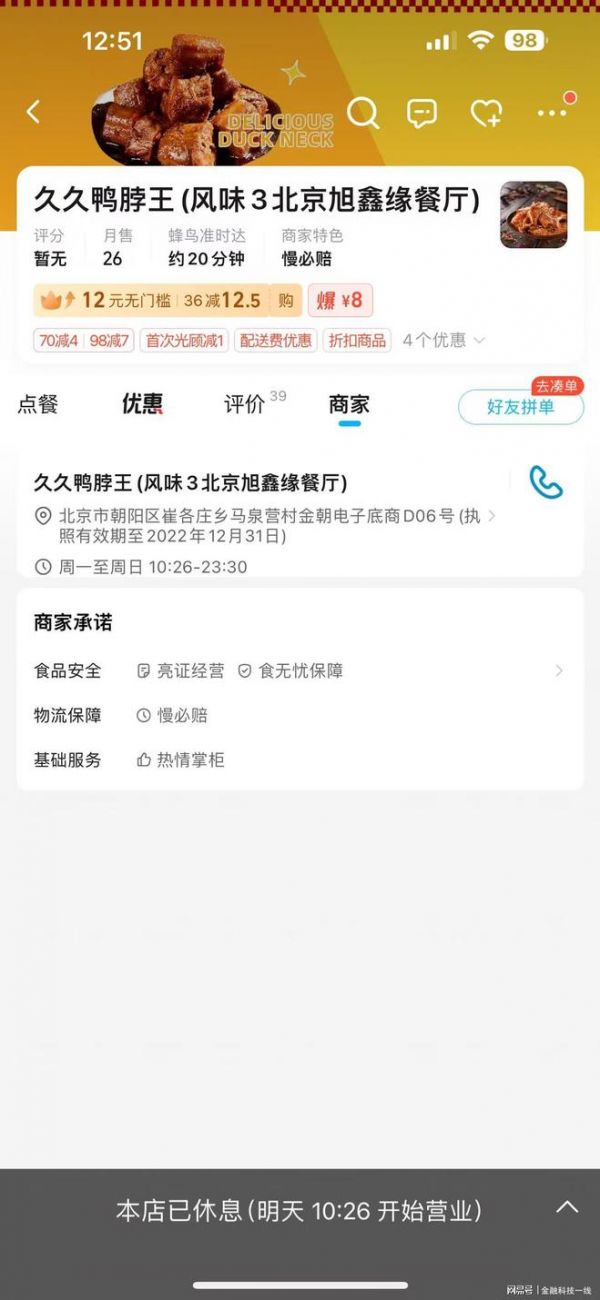Image resolution: width=600 pixels, height=1300 pixels.
Task: Open the message chat icon
Action: click(x=422, y=113)
